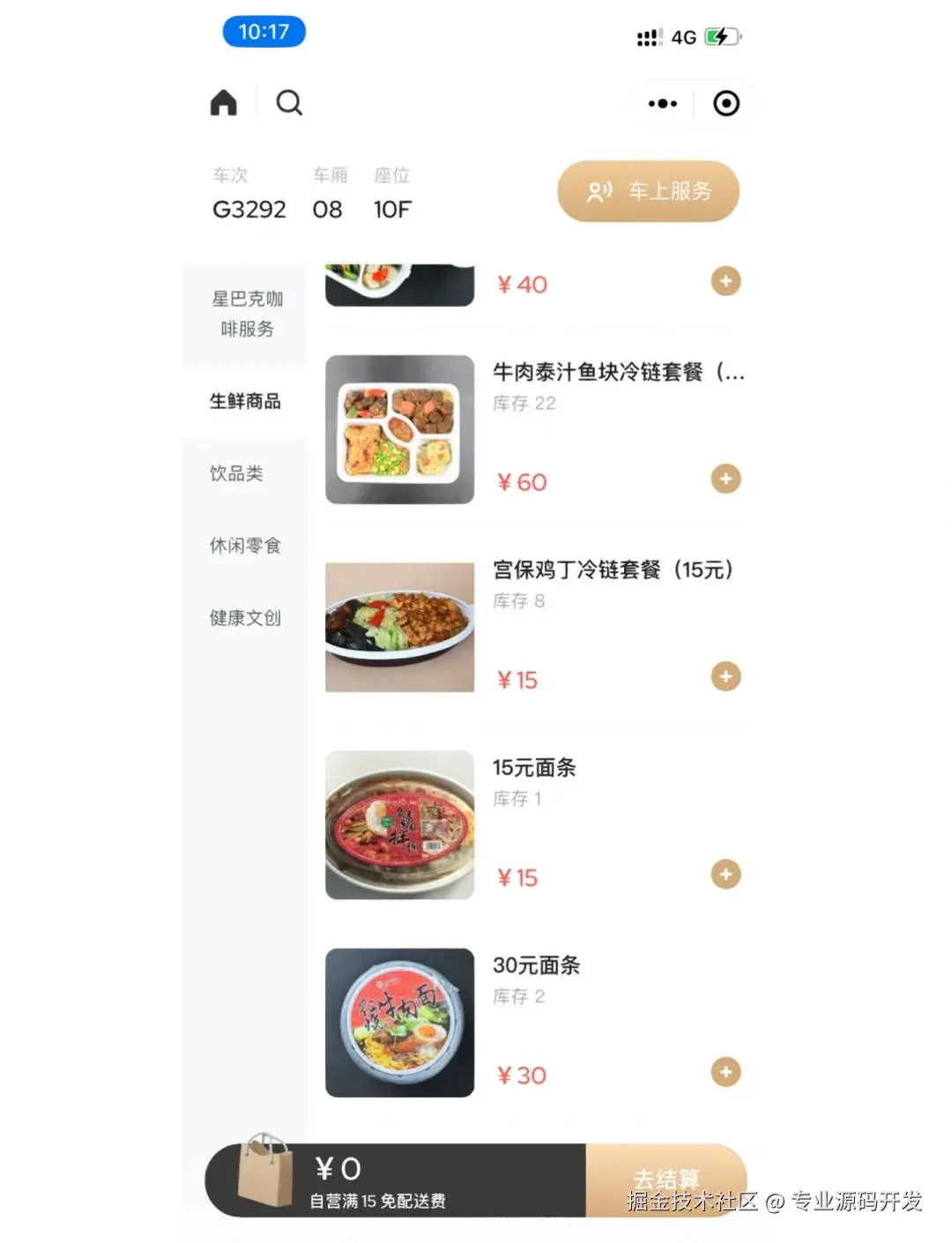This screenshot has width=952, height=1243.
Task: Switch to 星巴克咖啡服务 category
Action: tap(246, 314)
